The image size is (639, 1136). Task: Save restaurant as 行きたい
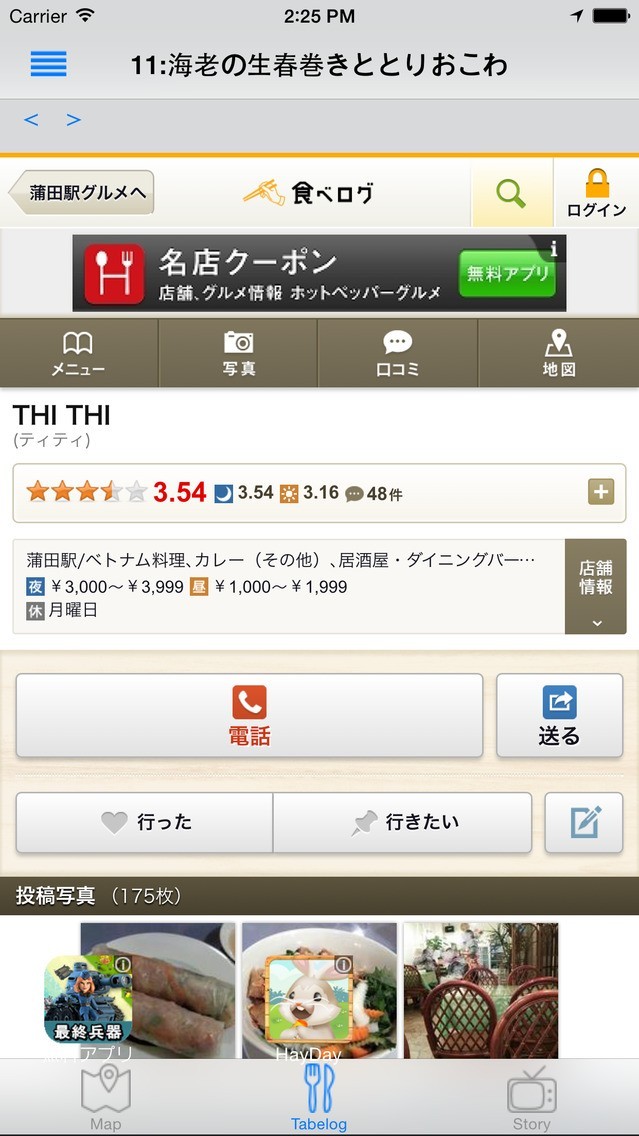403,823
